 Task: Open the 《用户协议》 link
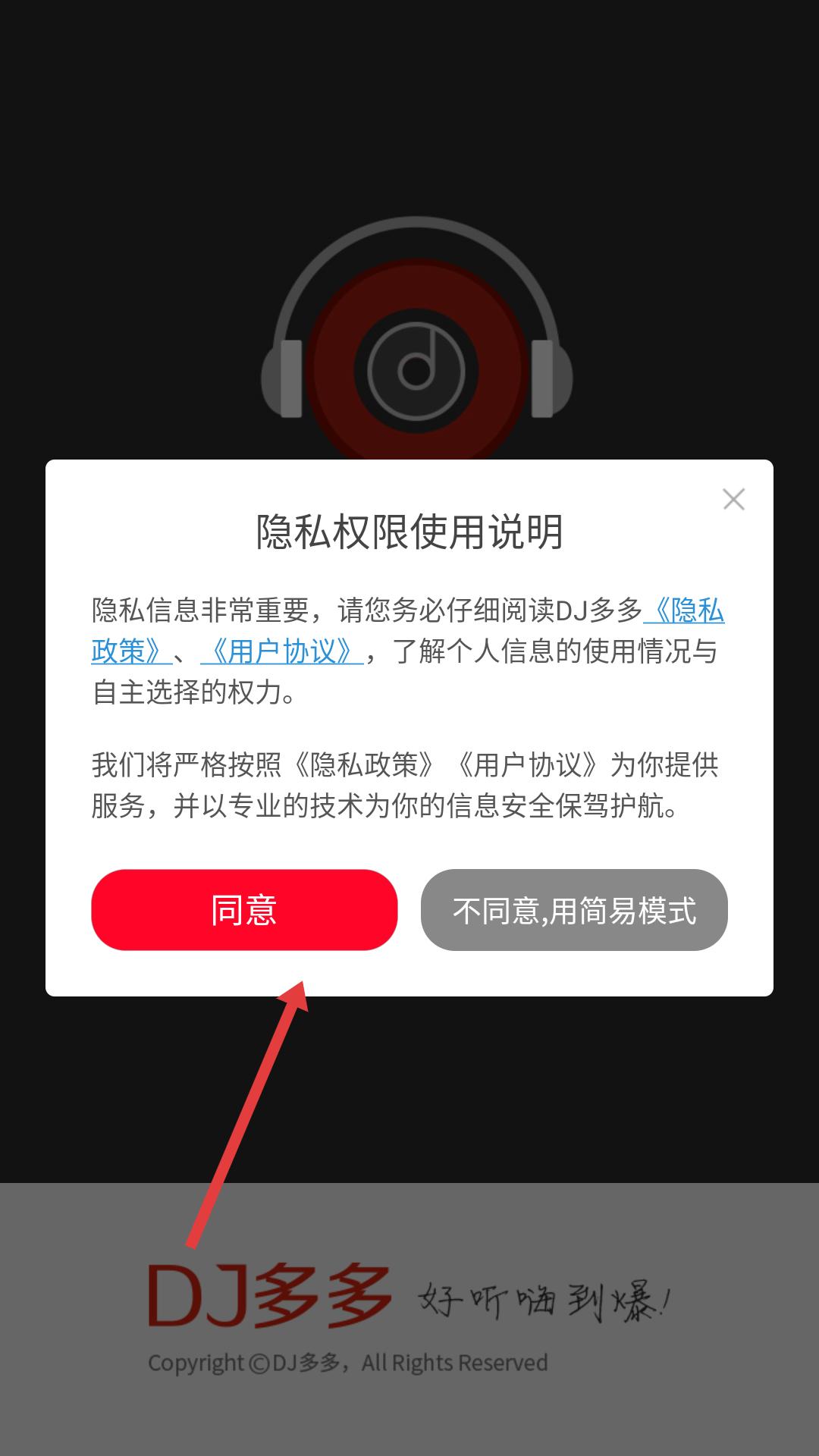tap(281, 651)
